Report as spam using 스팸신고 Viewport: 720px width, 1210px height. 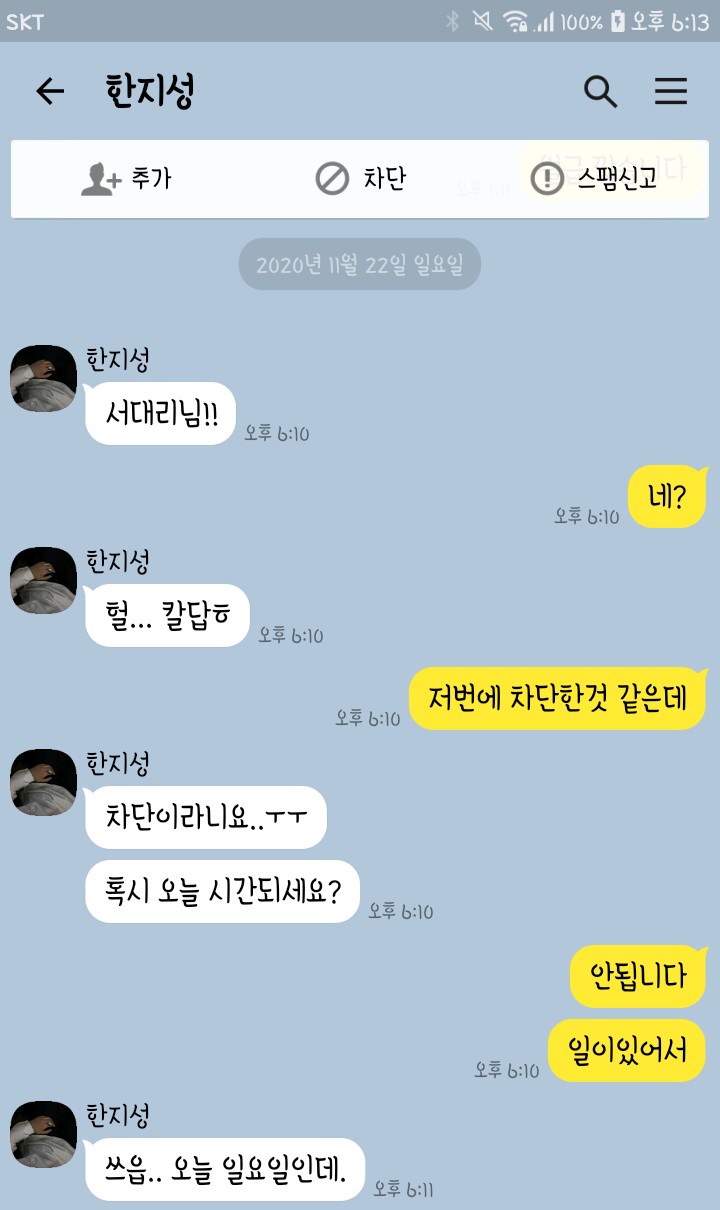click(x=594, y=179)
